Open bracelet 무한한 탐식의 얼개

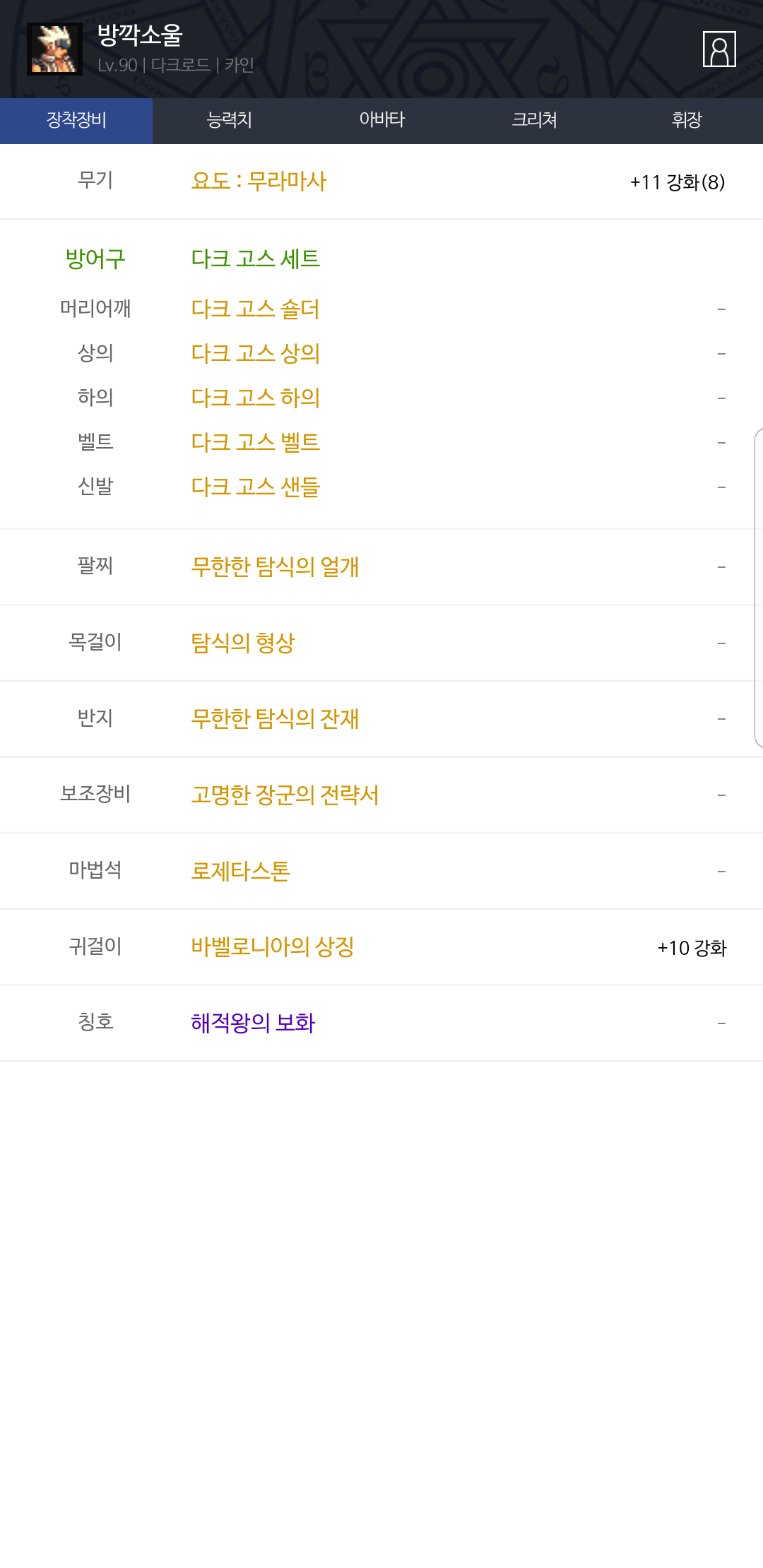point(275,567)
